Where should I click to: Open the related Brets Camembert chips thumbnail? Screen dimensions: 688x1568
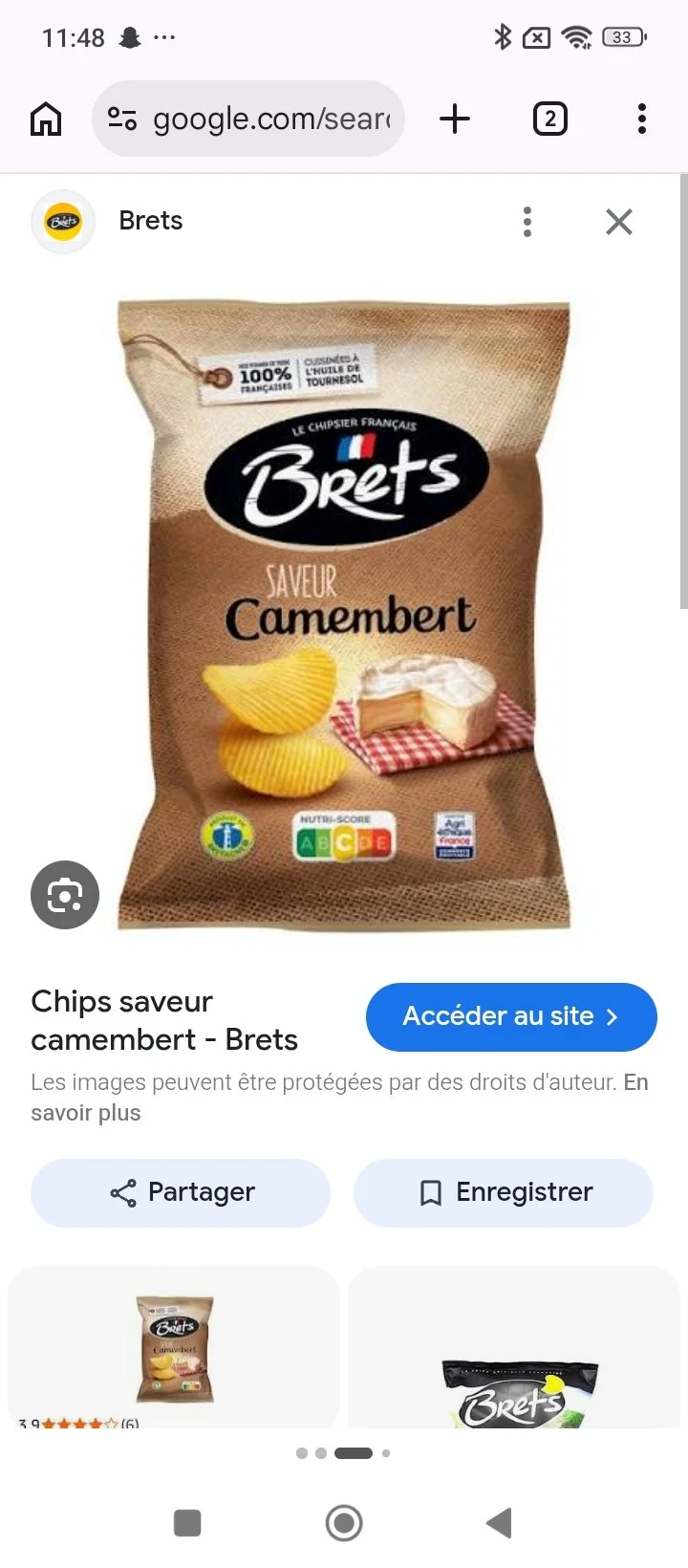pyautogui.click(x=174, y=1347)
